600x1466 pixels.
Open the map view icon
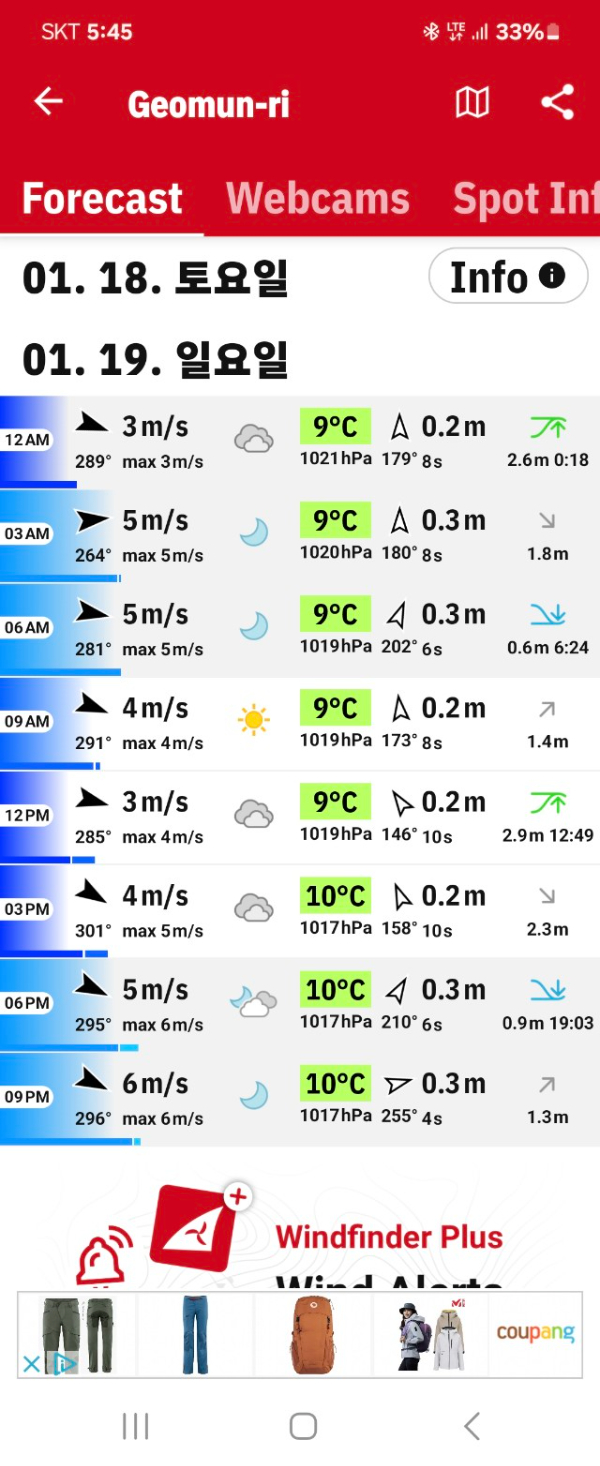[x=472, y=102]
